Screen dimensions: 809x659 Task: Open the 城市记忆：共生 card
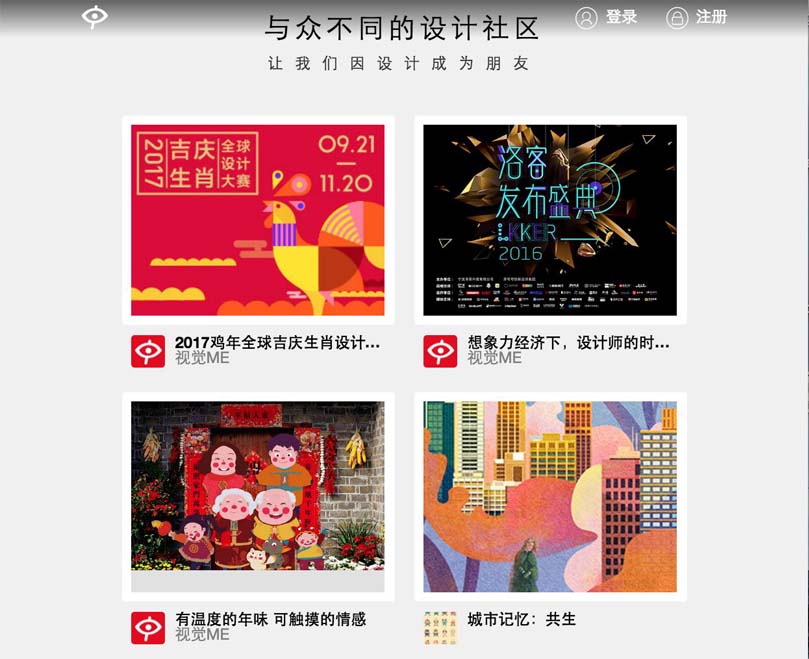coord(550,497)
